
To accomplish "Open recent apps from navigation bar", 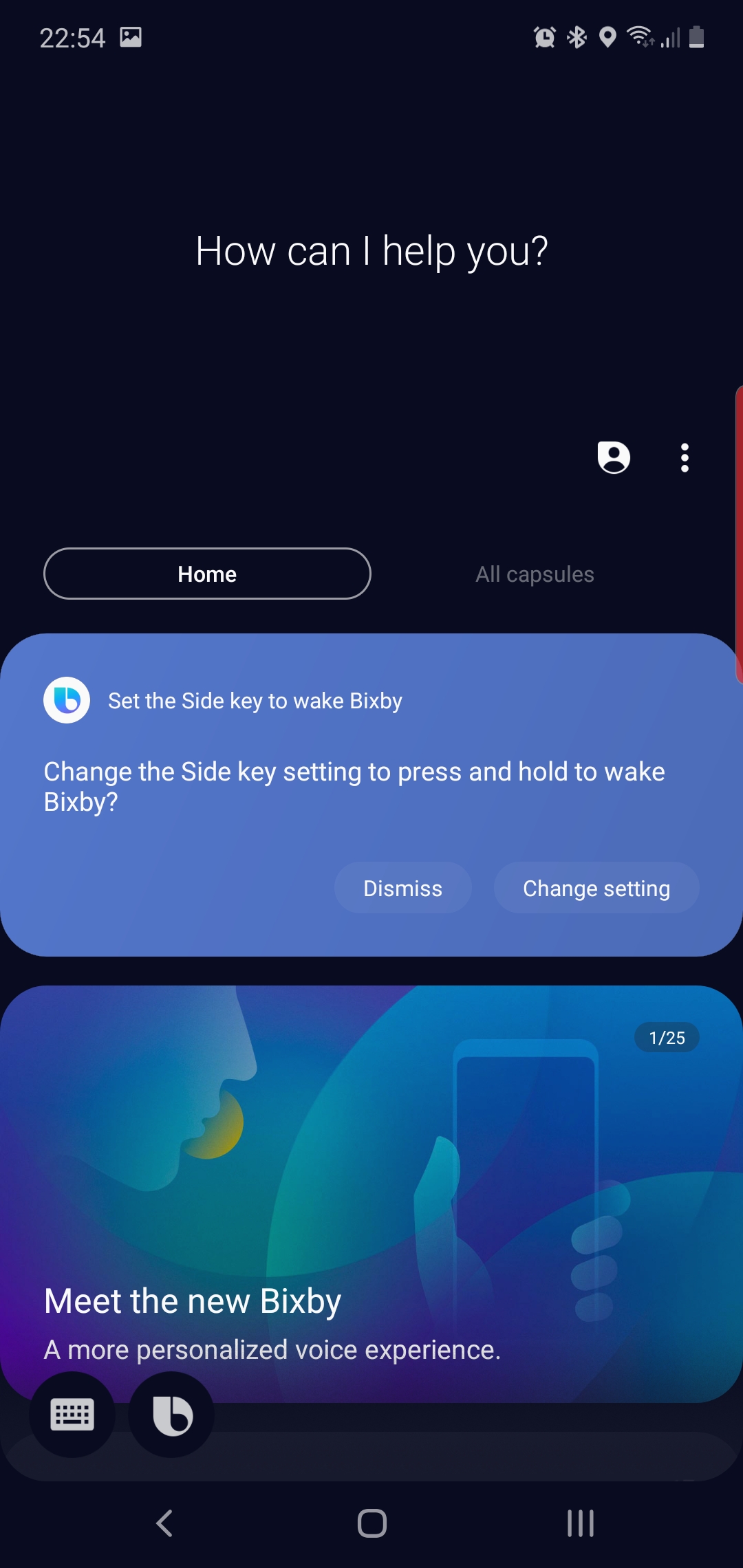I will (580, 1523).
